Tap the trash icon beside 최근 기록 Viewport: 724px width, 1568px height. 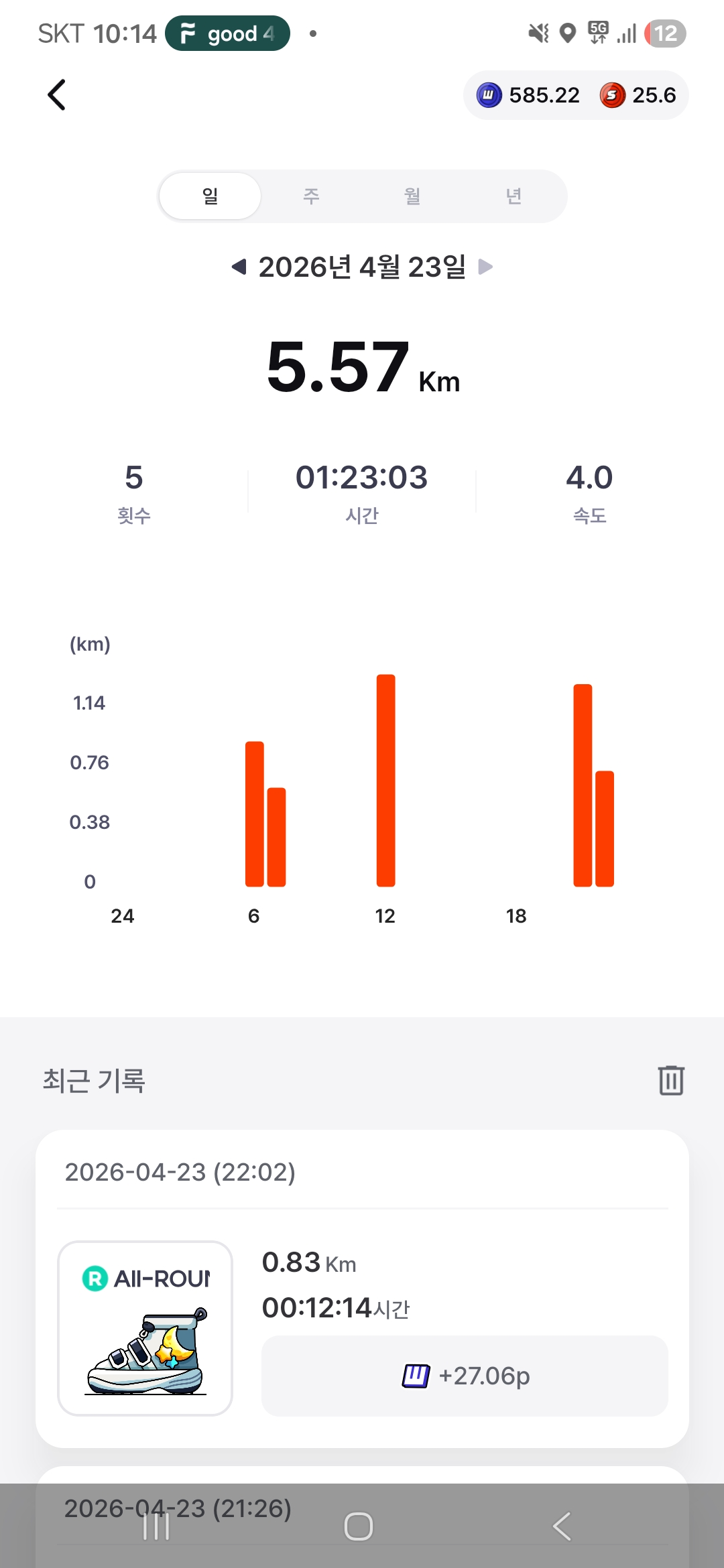[x=670, y=1080]
